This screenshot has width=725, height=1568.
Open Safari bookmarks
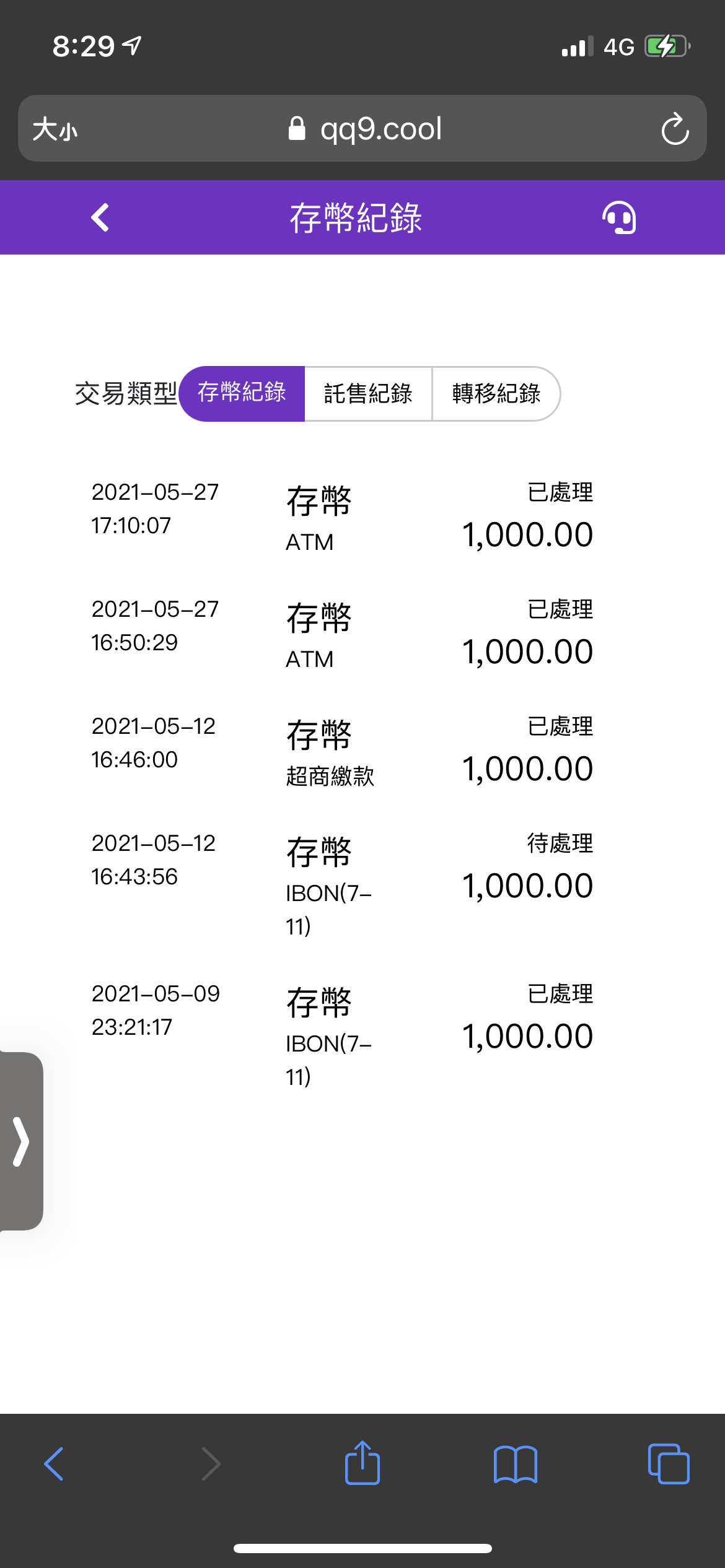pos(516,1464)
